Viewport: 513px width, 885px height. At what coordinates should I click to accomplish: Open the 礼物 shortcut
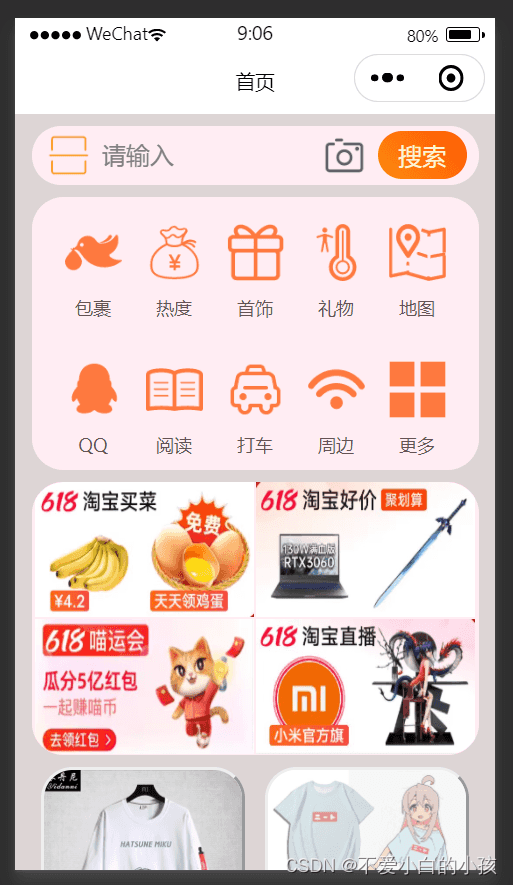[336, 272]
